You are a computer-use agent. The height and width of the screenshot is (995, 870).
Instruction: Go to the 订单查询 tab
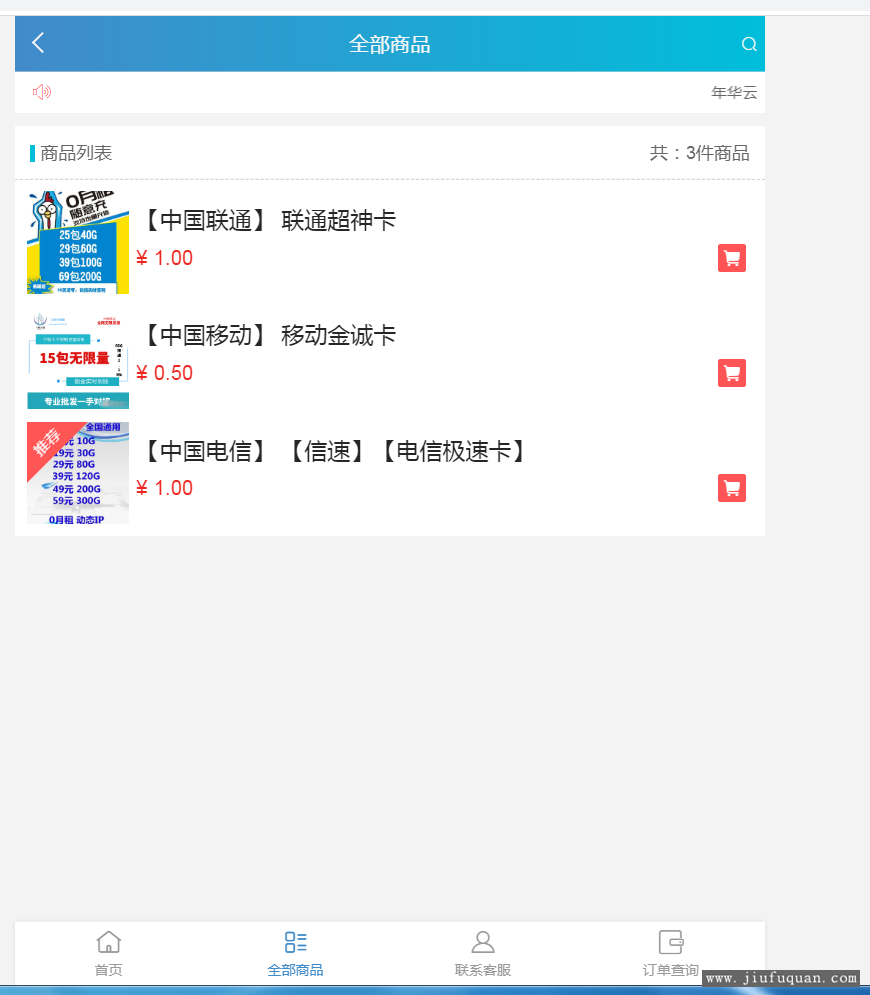[x=670, y=953]
